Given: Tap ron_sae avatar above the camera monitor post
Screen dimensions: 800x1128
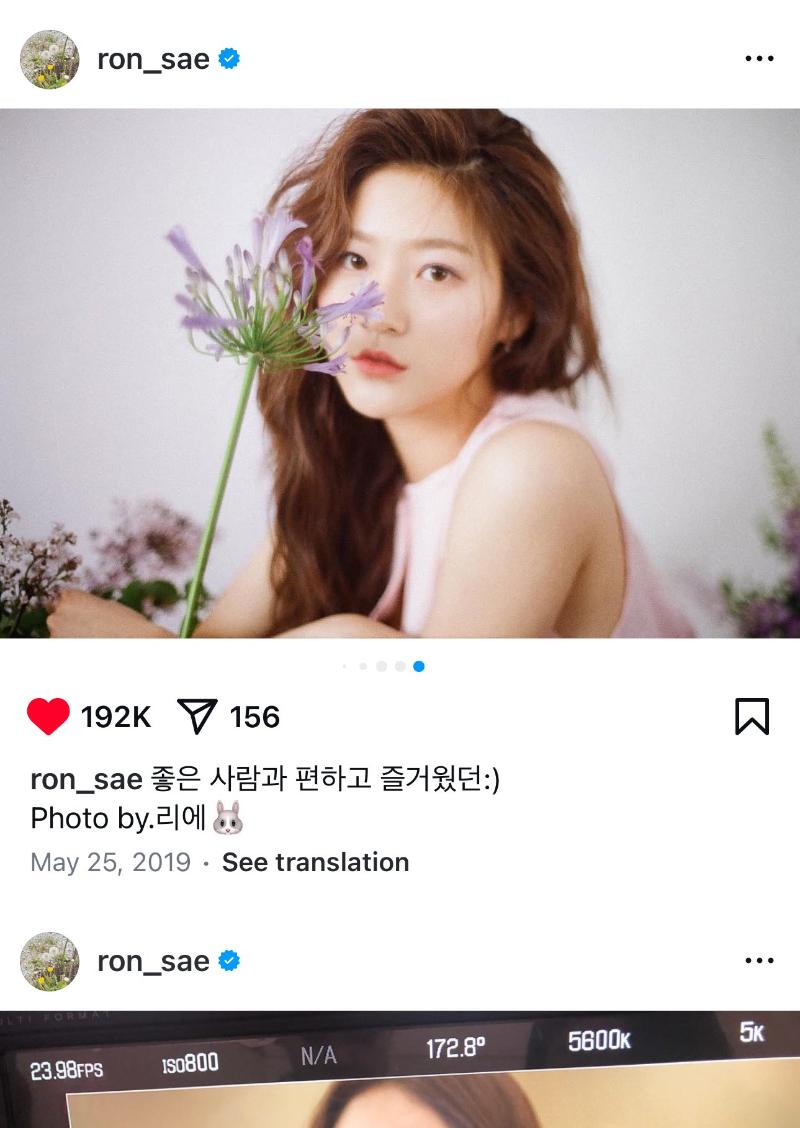Looking at the screenshot, I should 49,961.
